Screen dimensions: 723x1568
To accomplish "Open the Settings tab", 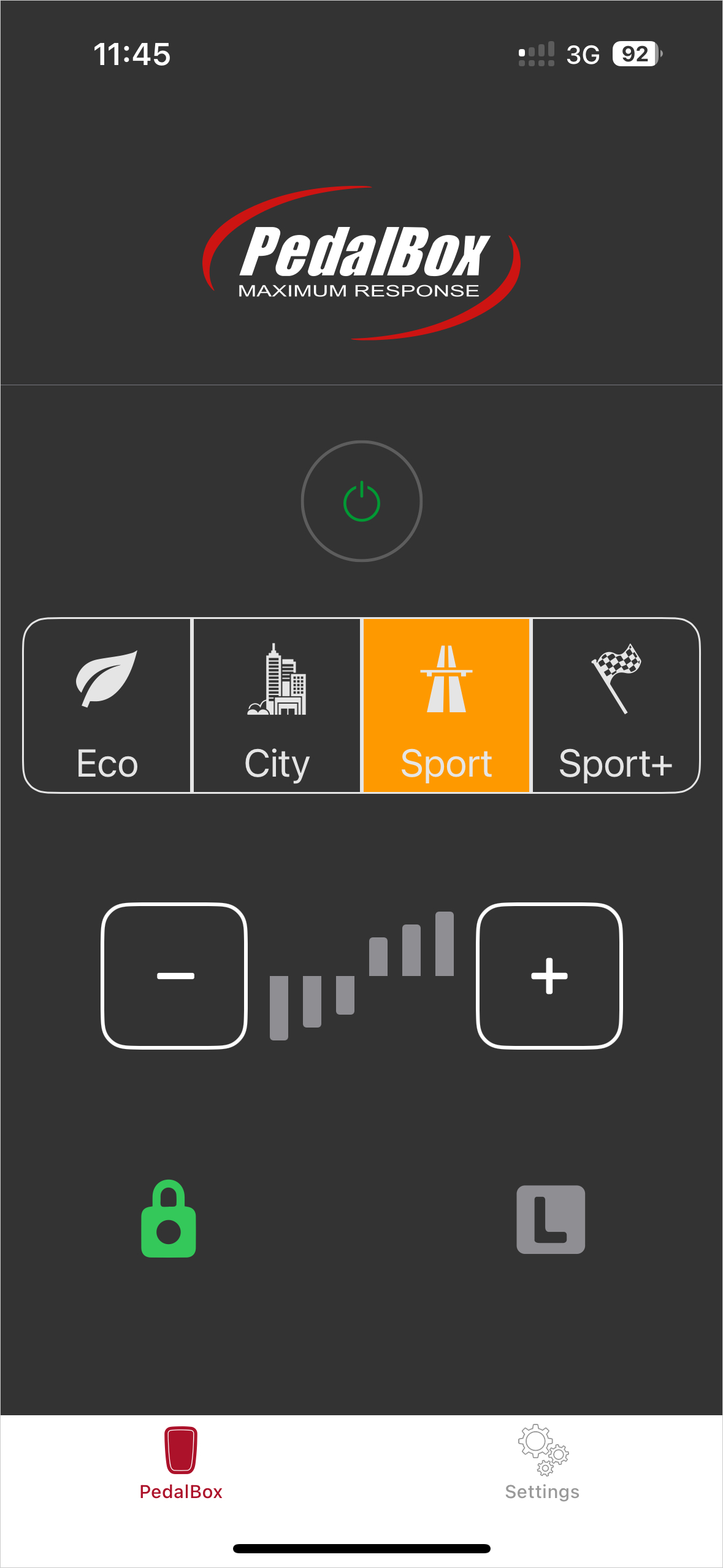I will pyautogui.click(x=542, y=1462).
